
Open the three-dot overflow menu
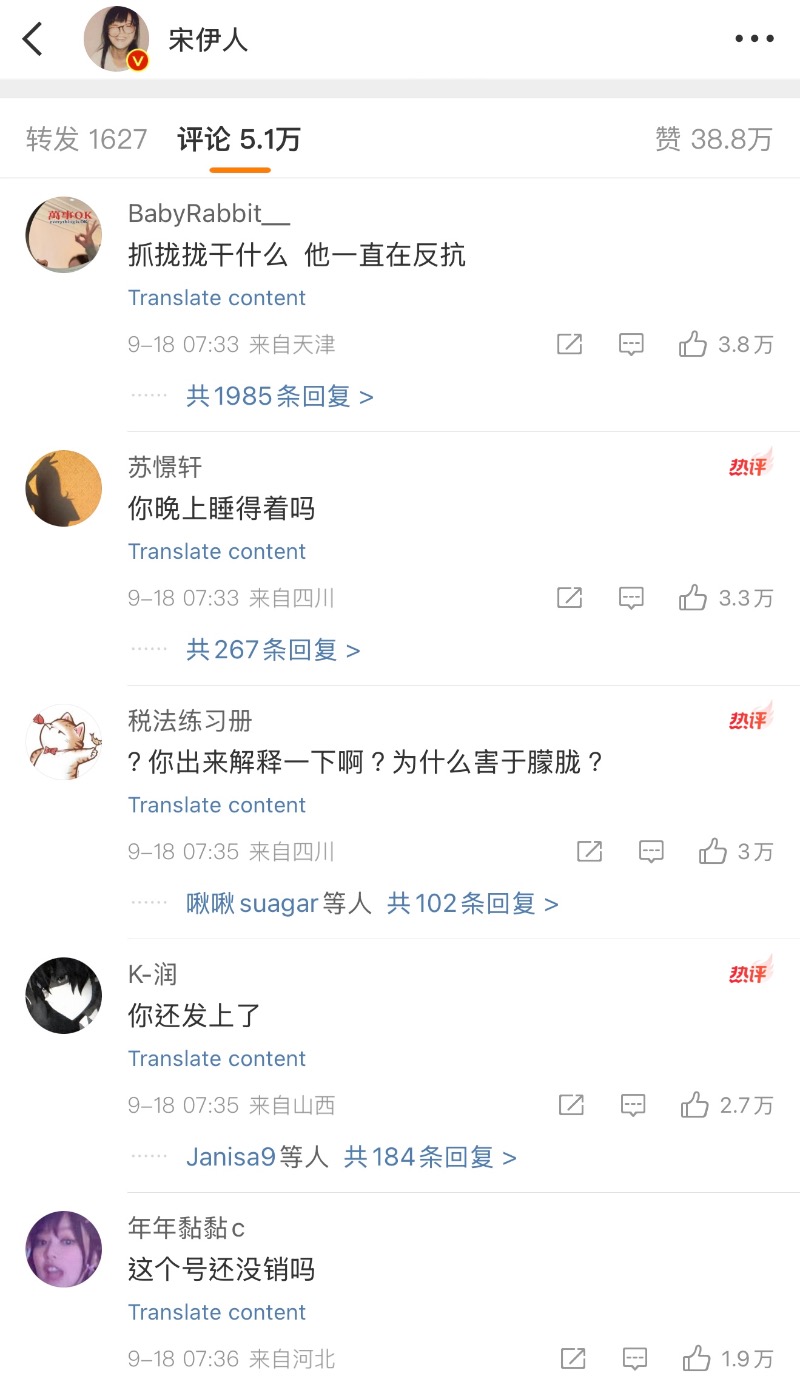click(754, 40)
